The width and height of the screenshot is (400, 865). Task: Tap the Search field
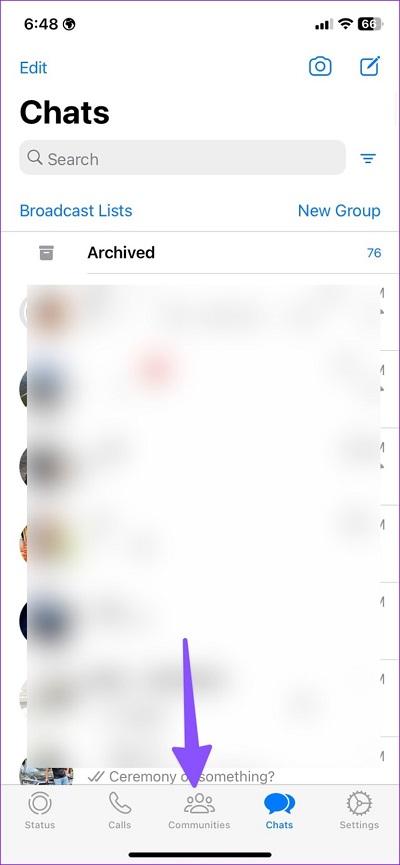point(182,158)
